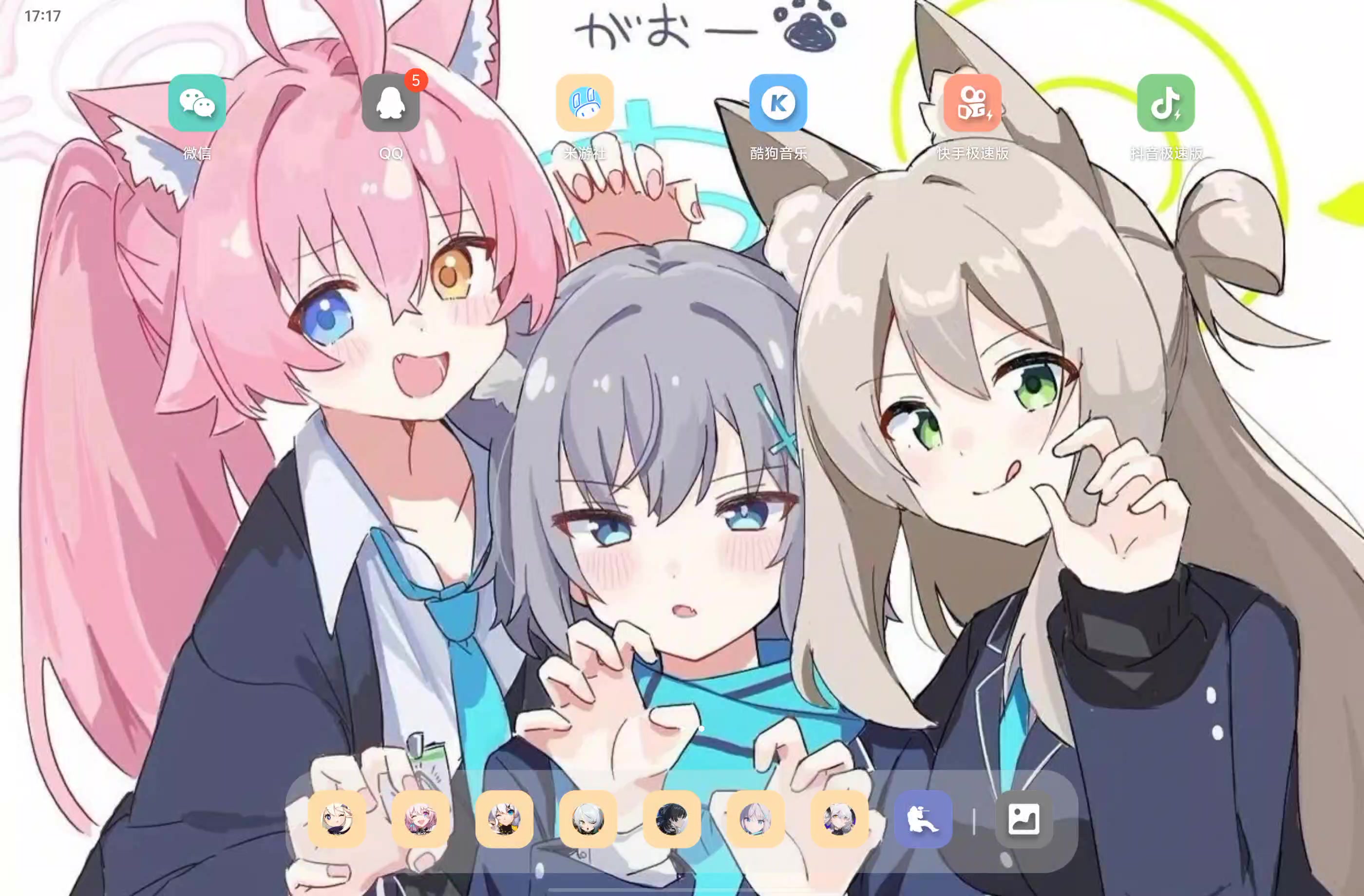Launch the dock game with dark-haired character icon

(672, 819)
